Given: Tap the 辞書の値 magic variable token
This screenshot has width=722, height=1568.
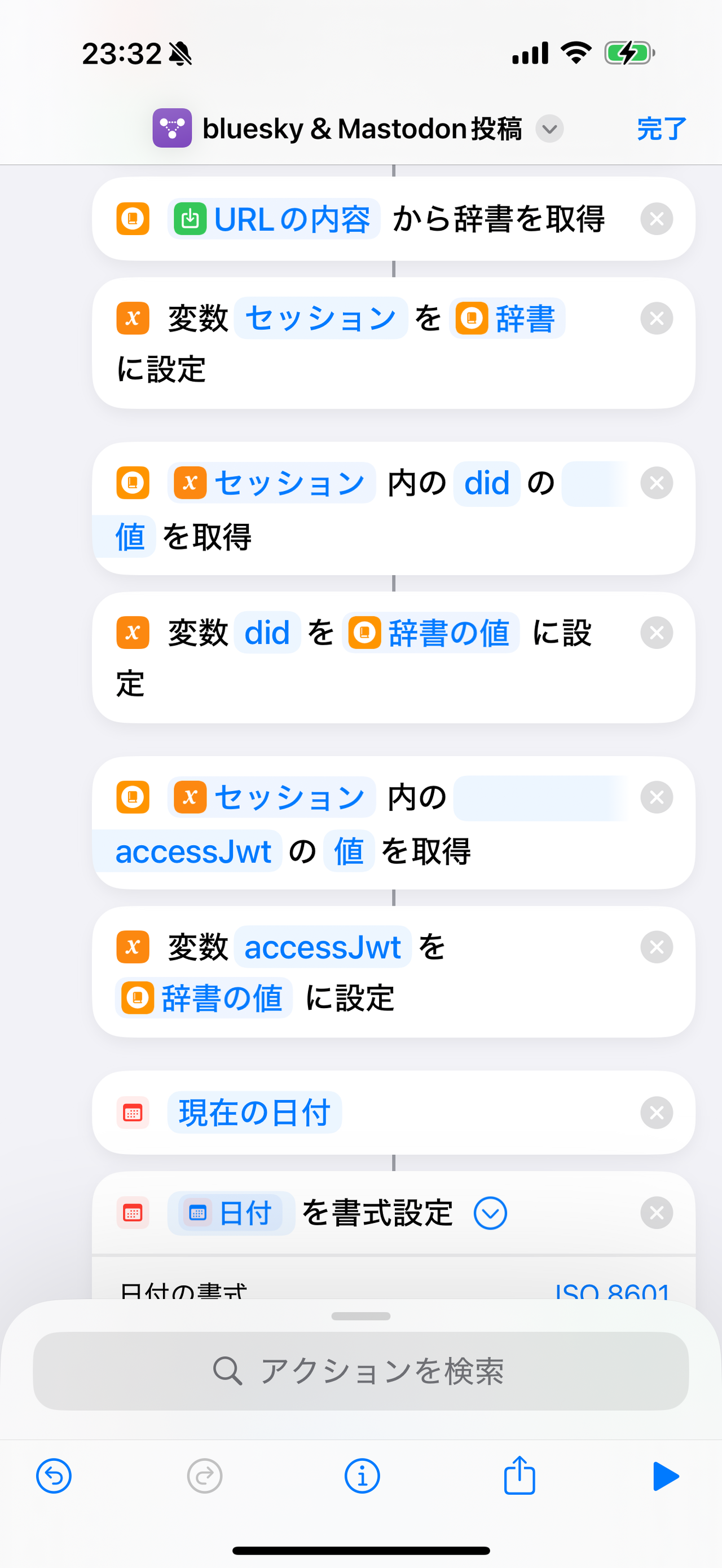Looking at the screenshot, I should (x=431, y=633).
